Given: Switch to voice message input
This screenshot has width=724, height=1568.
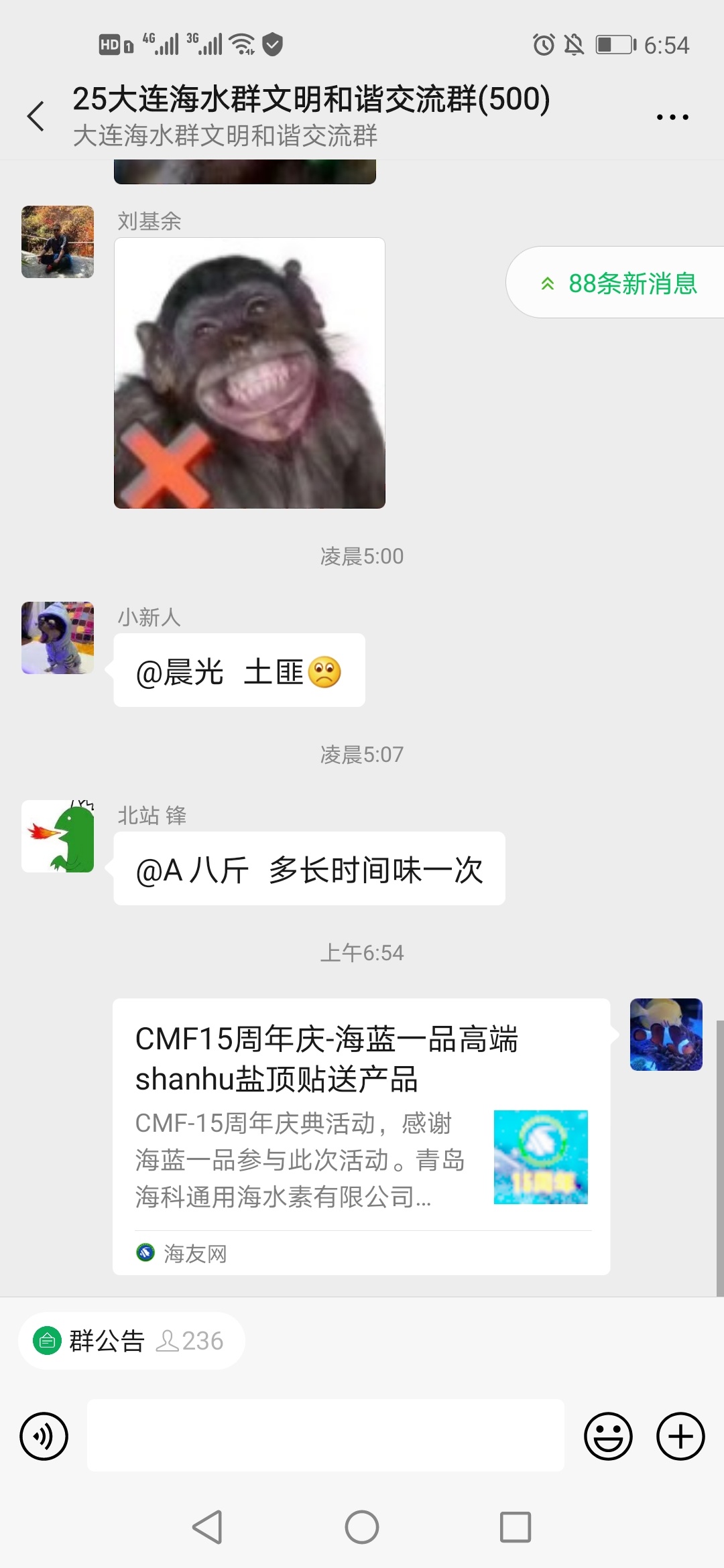Looking at the screenshot, I should [44, 1436].
